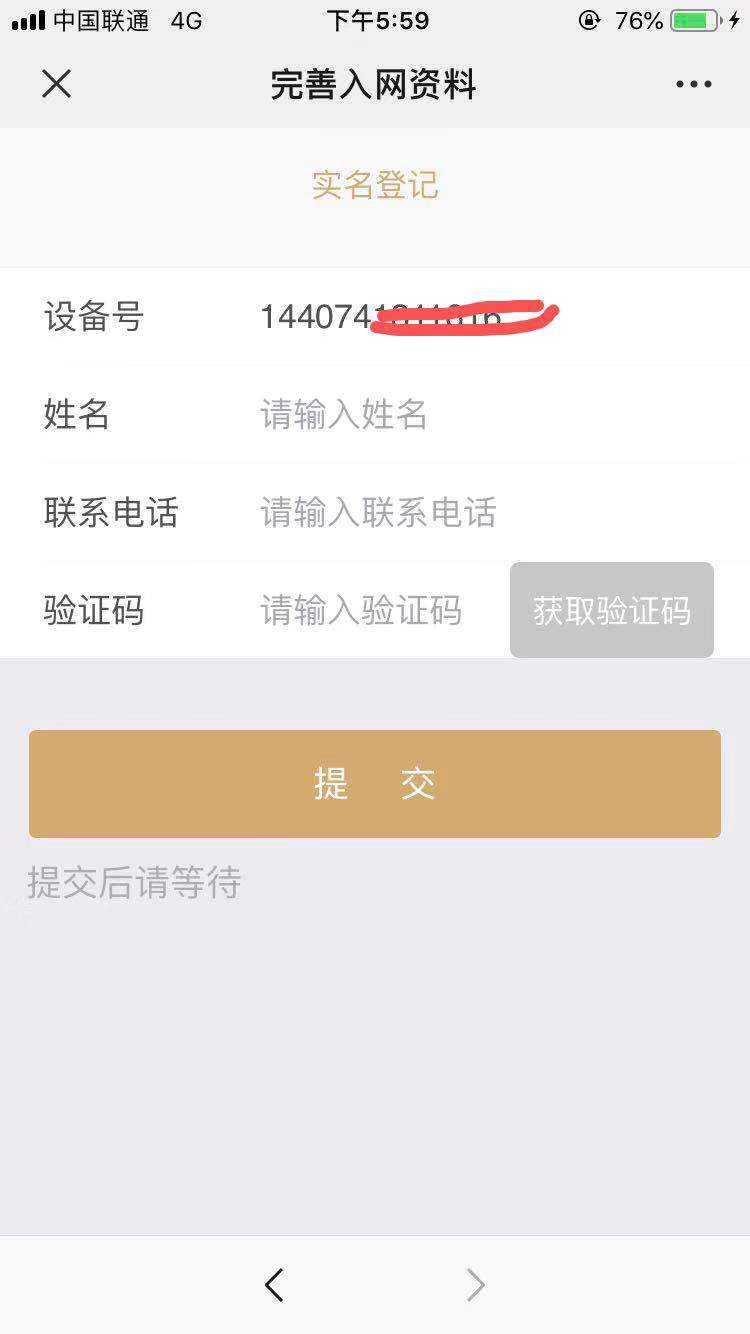Viewport: 750px width, 1334px height.
Task: Go back with the bottom left arrow
Action: point(274,1285)
